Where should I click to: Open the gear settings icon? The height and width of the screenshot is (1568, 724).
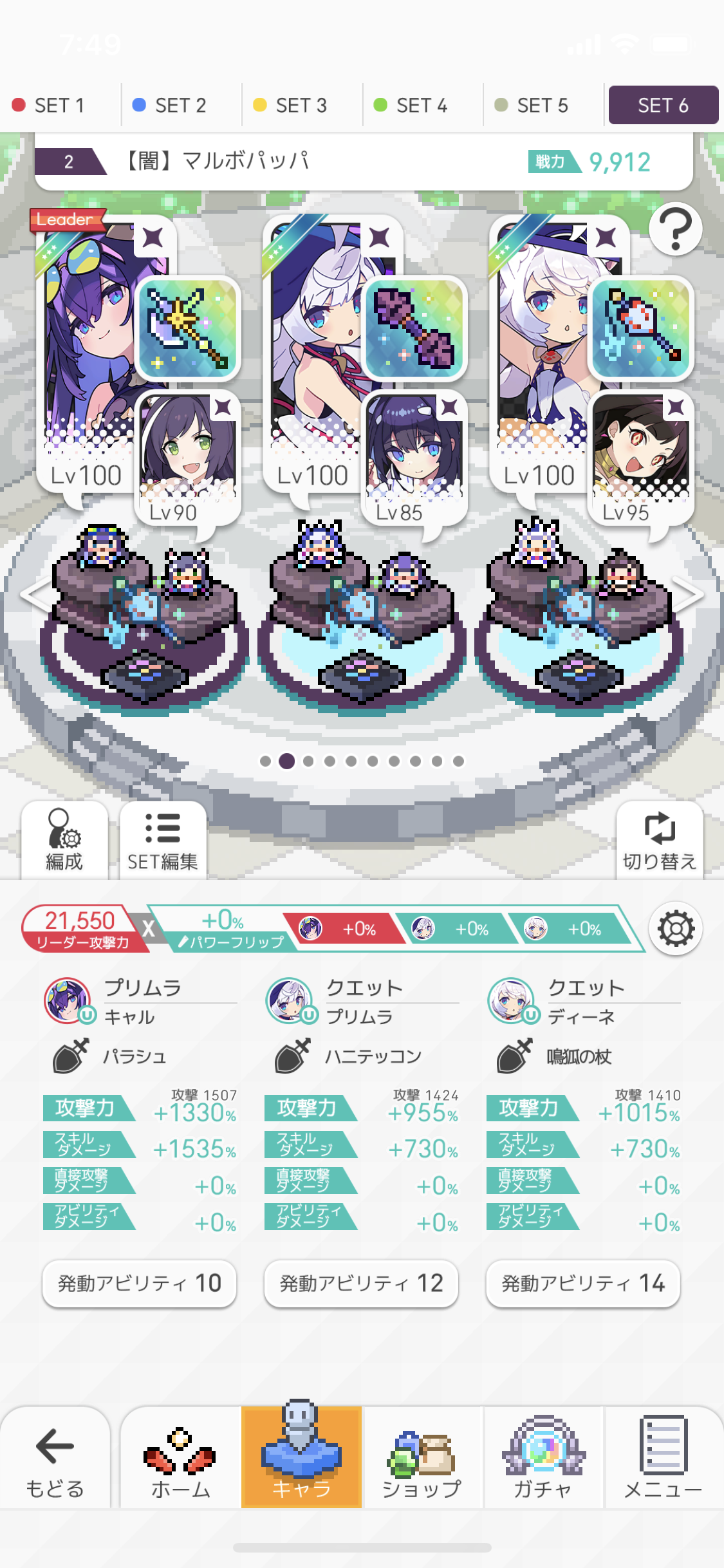[x=676, y=929]
